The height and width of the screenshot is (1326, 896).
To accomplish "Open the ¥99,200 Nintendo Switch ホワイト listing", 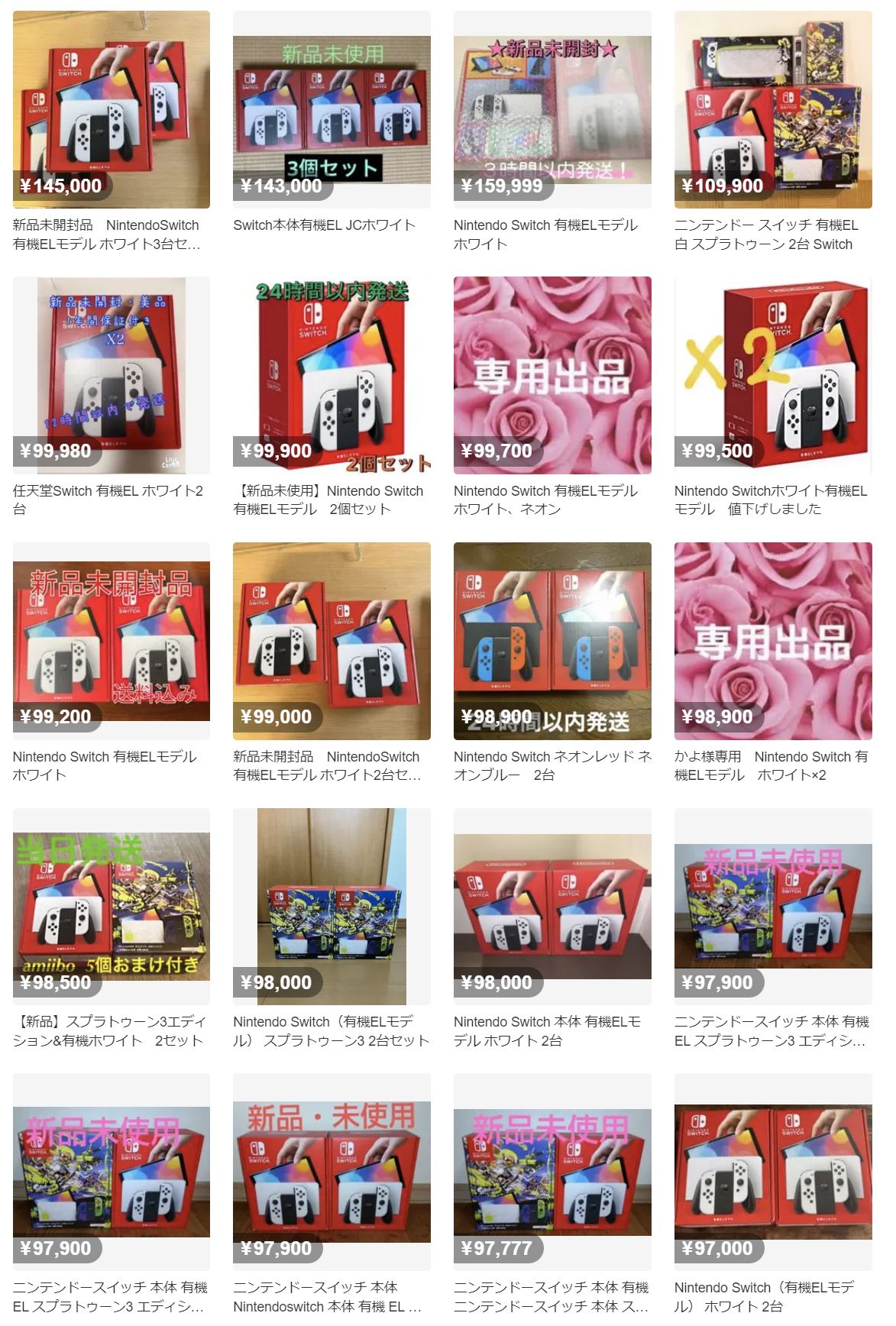I will click(112, 641).
